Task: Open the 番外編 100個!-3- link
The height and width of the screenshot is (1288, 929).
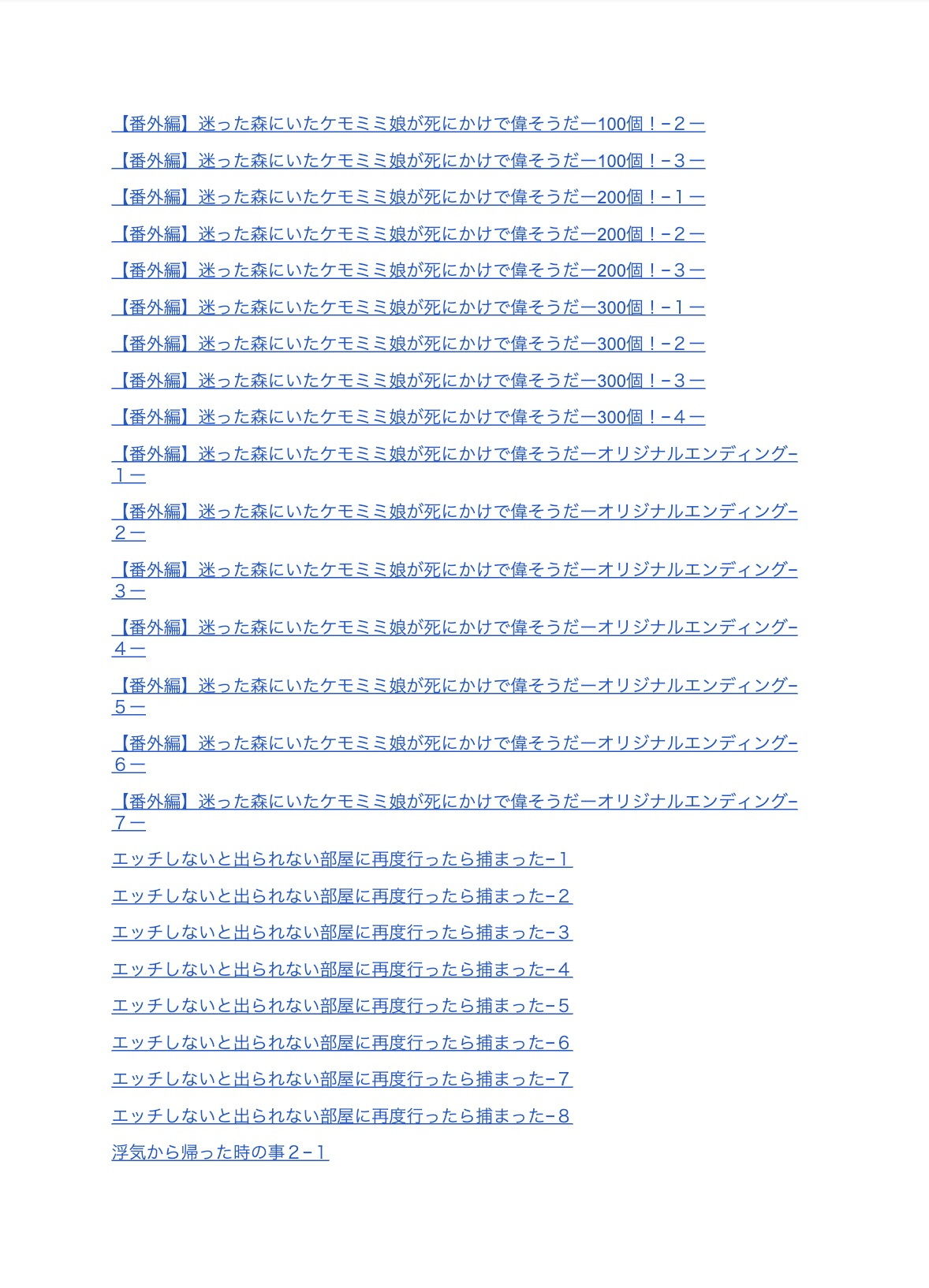Action: coord(409,161)
